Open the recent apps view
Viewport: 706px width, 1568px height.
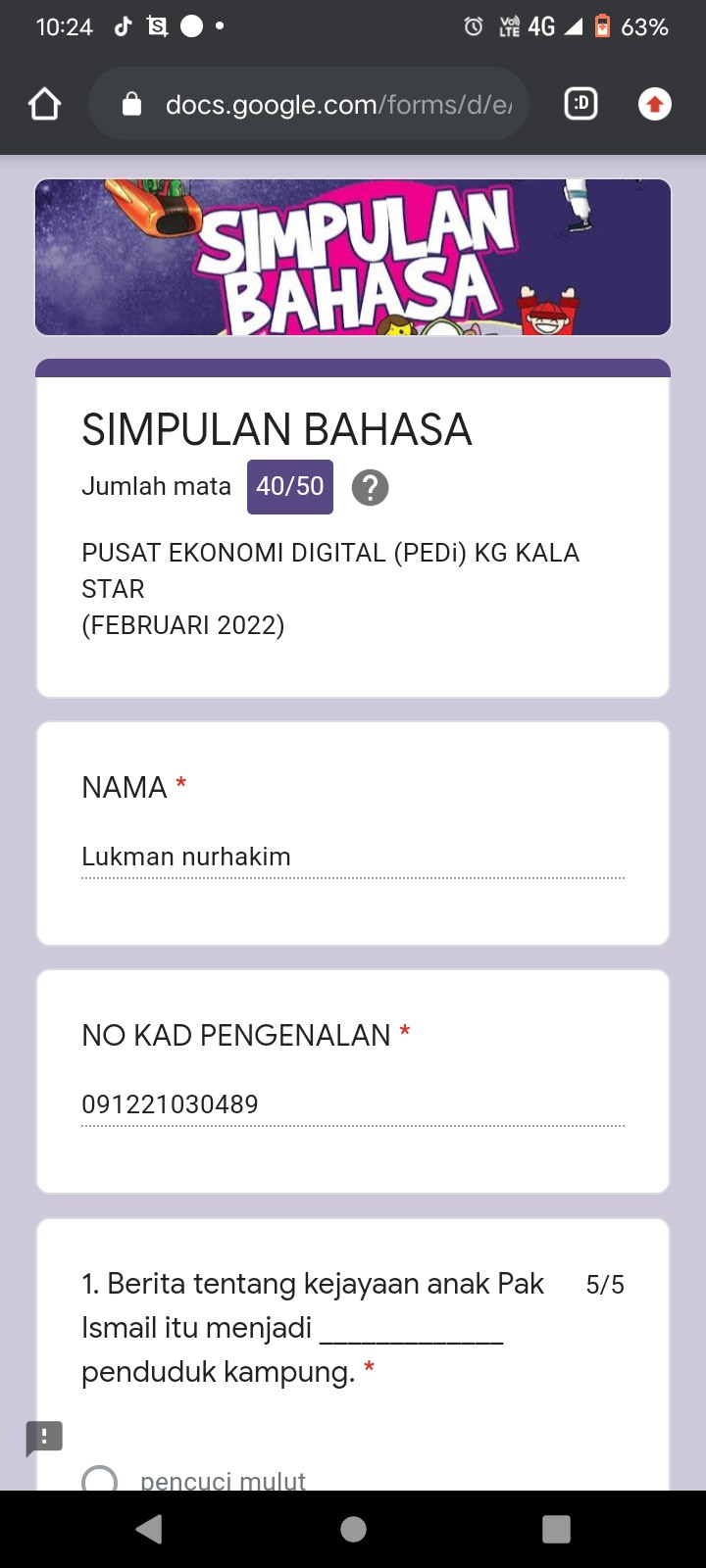[556, 1529]
